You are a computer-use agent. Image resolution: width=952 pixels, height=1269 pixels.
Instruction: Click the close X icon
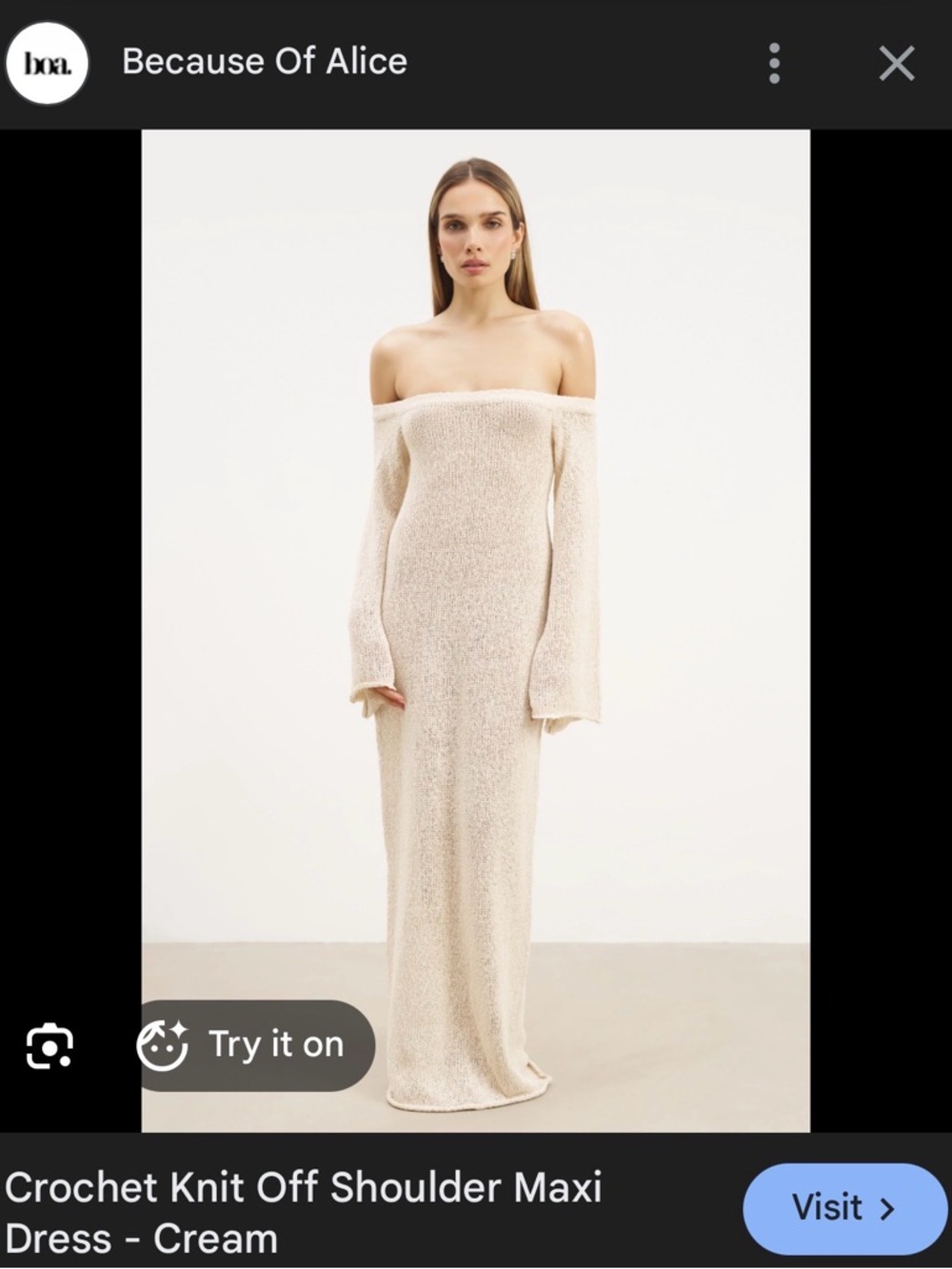click(x=895, y=63)
